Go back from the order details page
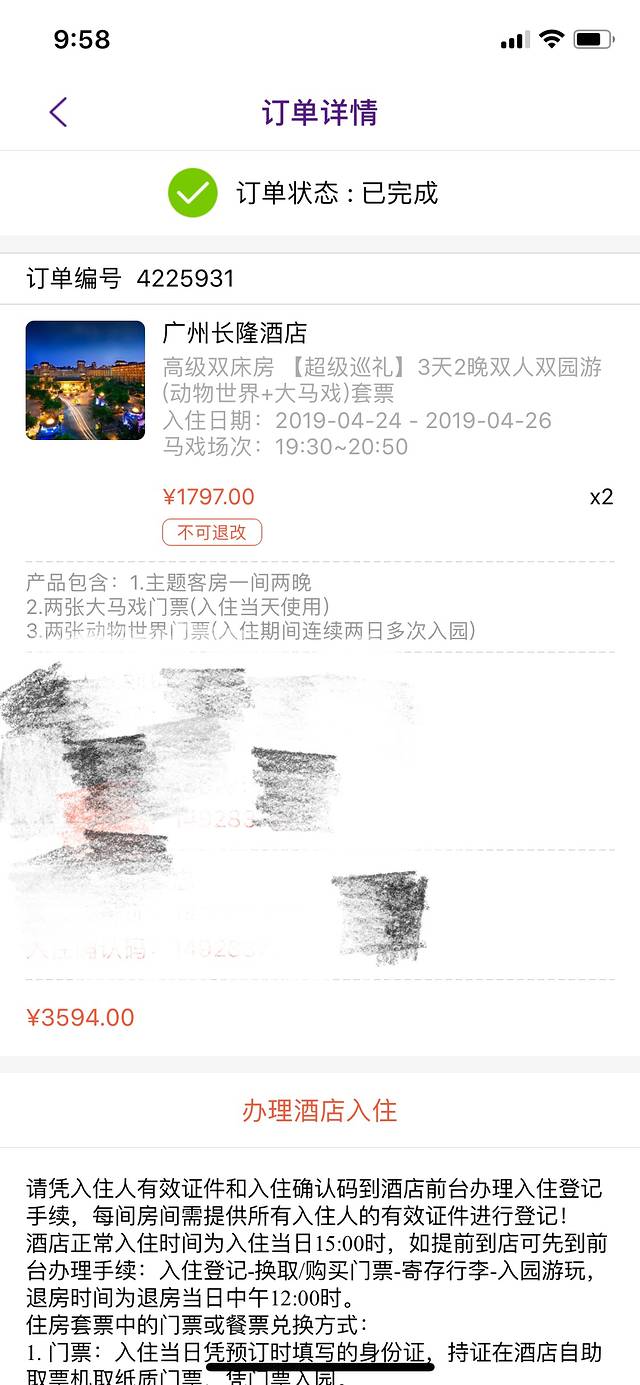Image resolution: width=640 pixels, height=1385 pixels. coord(58,112)
